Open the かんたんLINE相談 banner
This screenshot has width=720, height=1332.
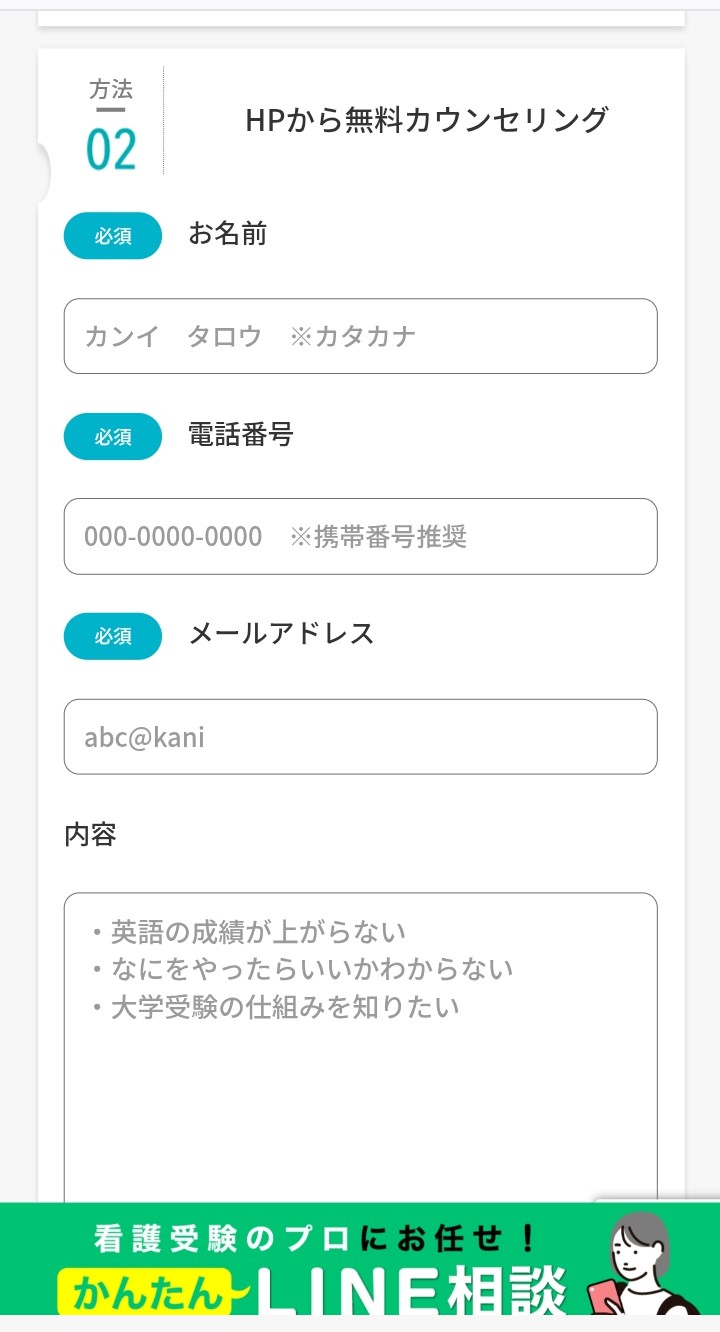pyautogui.click(x=360, y=1258)
